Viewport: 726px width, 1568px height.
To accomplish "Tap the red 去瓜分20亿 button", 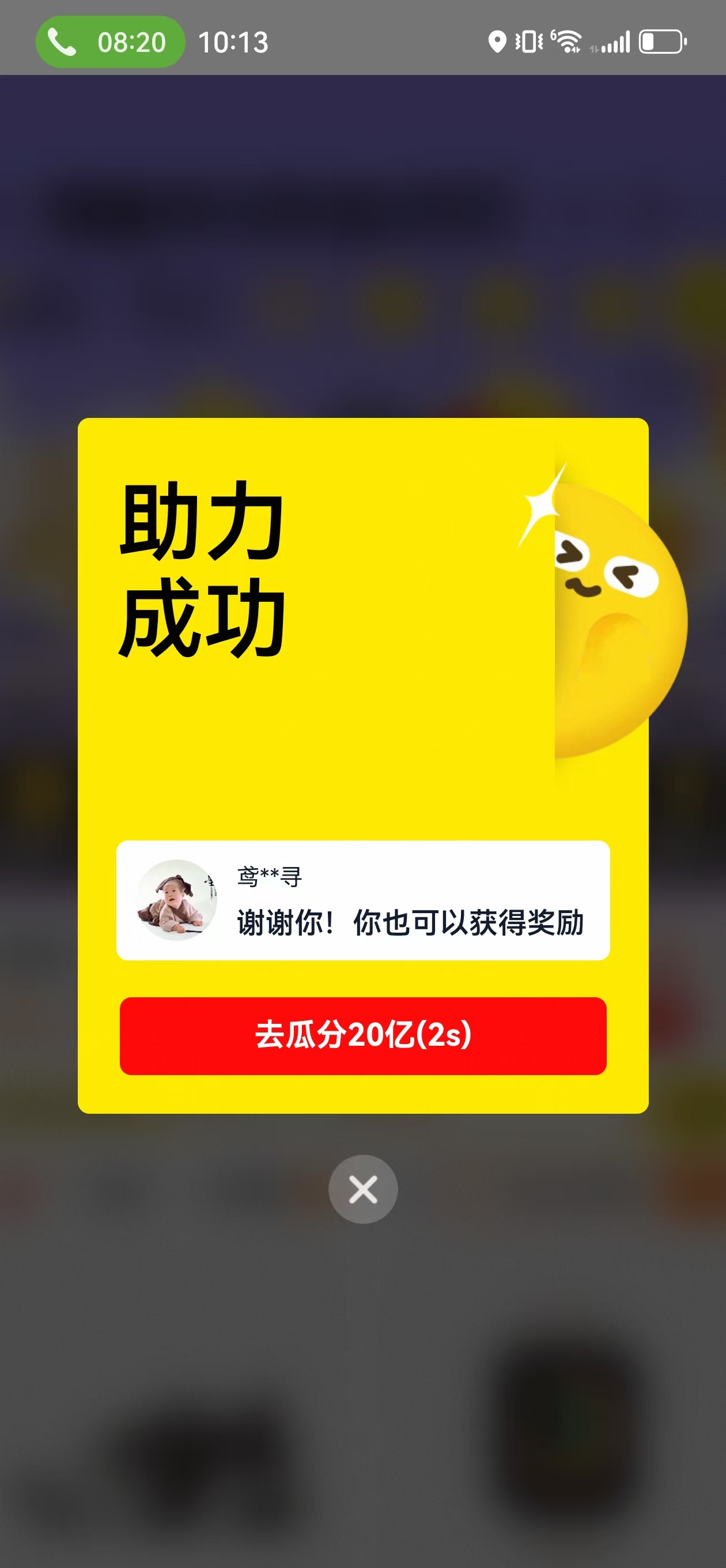I will point(362,1035).
